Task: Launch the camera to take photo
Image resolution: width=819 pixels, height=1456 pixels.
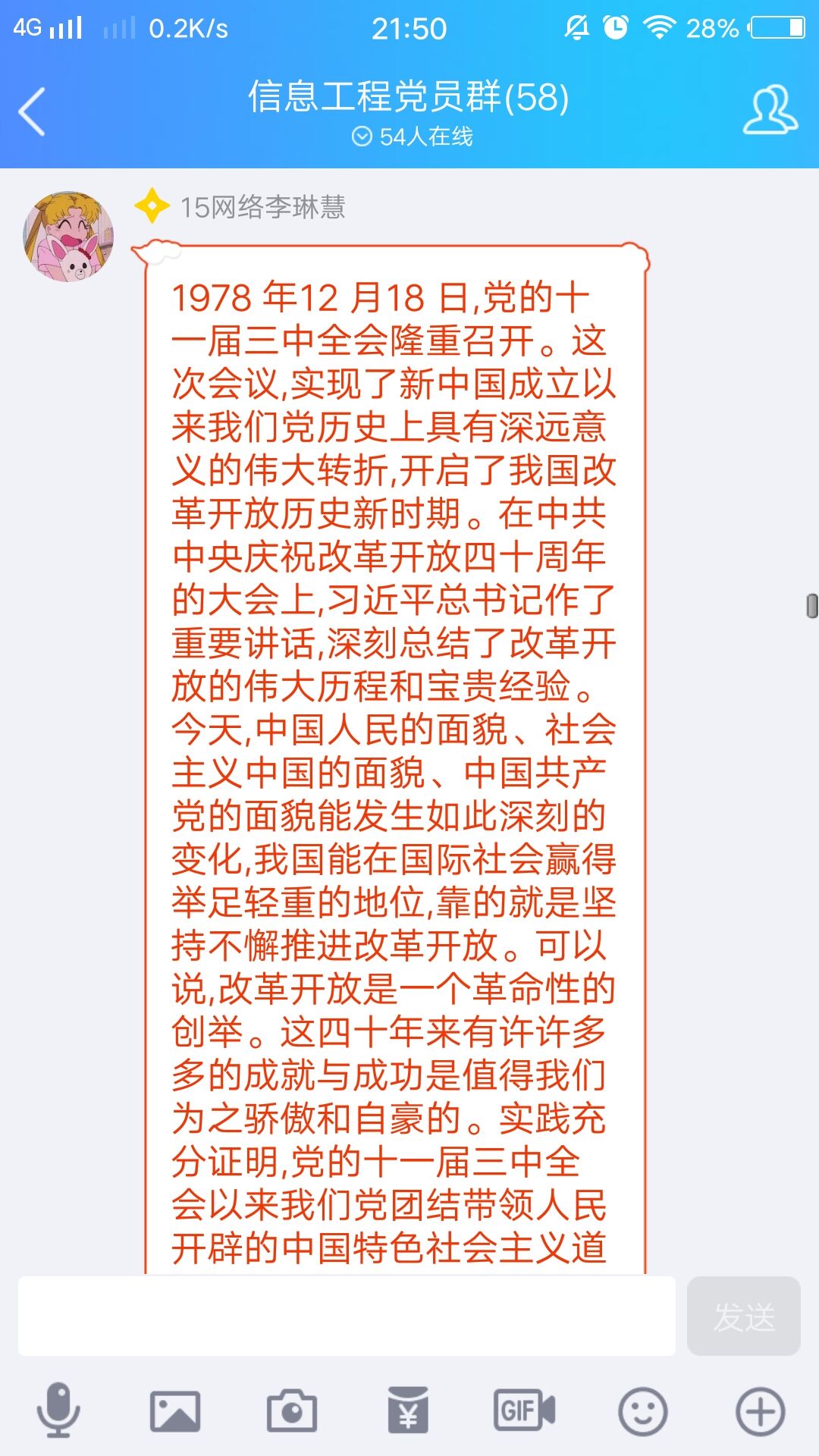Action: [292, 1410]
